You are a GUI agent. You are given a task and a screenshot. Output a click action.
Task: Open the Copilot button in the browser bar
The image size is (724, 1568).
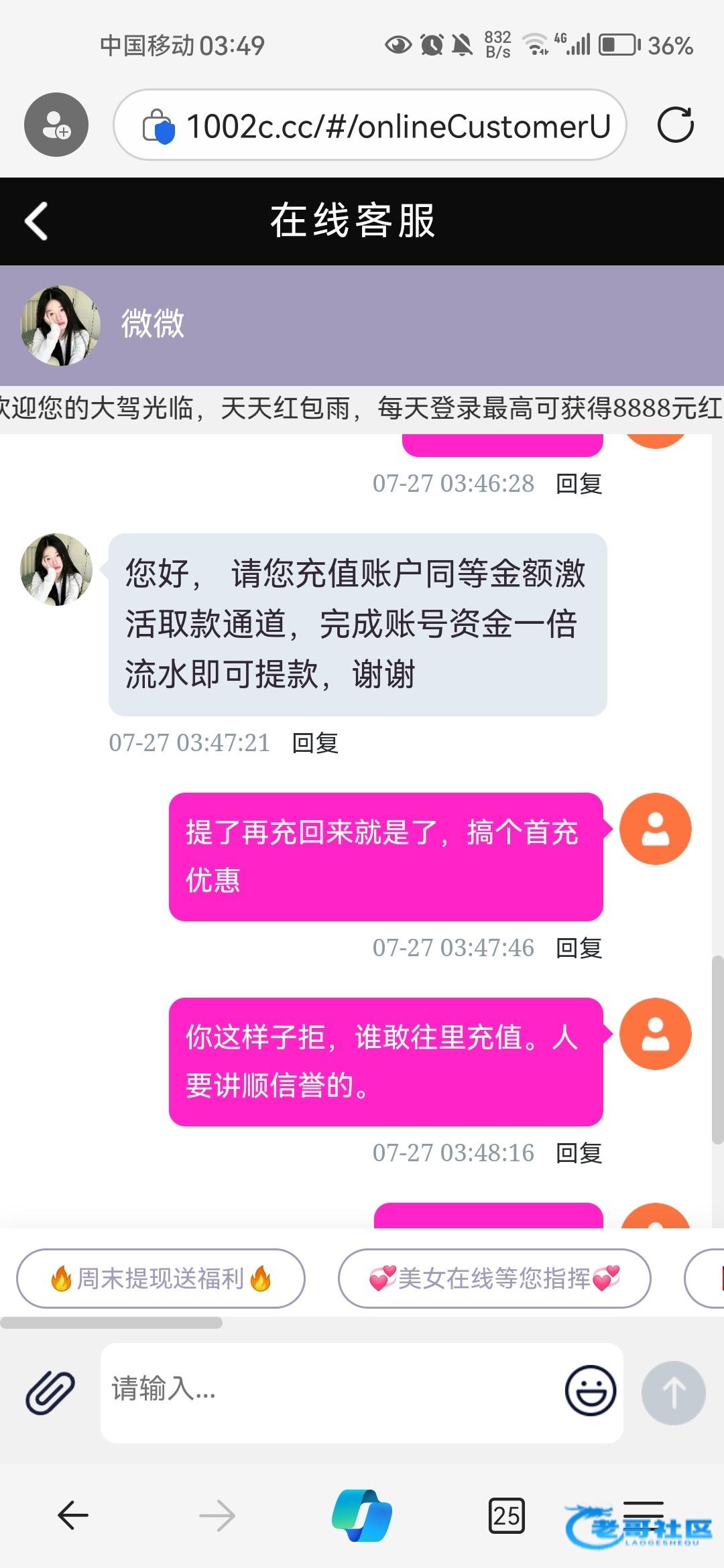(x=362, y=1515)
